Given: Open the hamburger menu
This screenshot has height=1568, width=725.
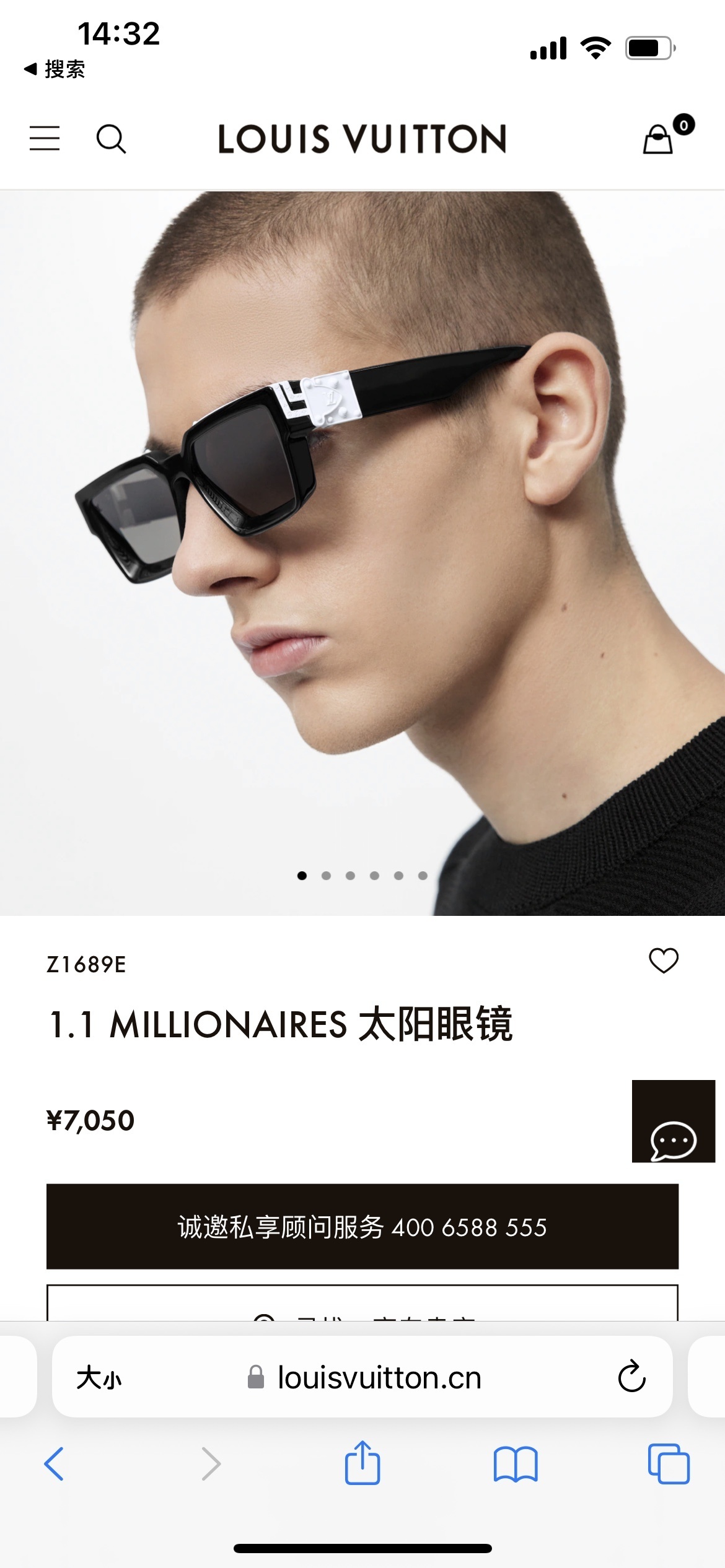Looking at the screenshot, I should (x=45, y=138).
